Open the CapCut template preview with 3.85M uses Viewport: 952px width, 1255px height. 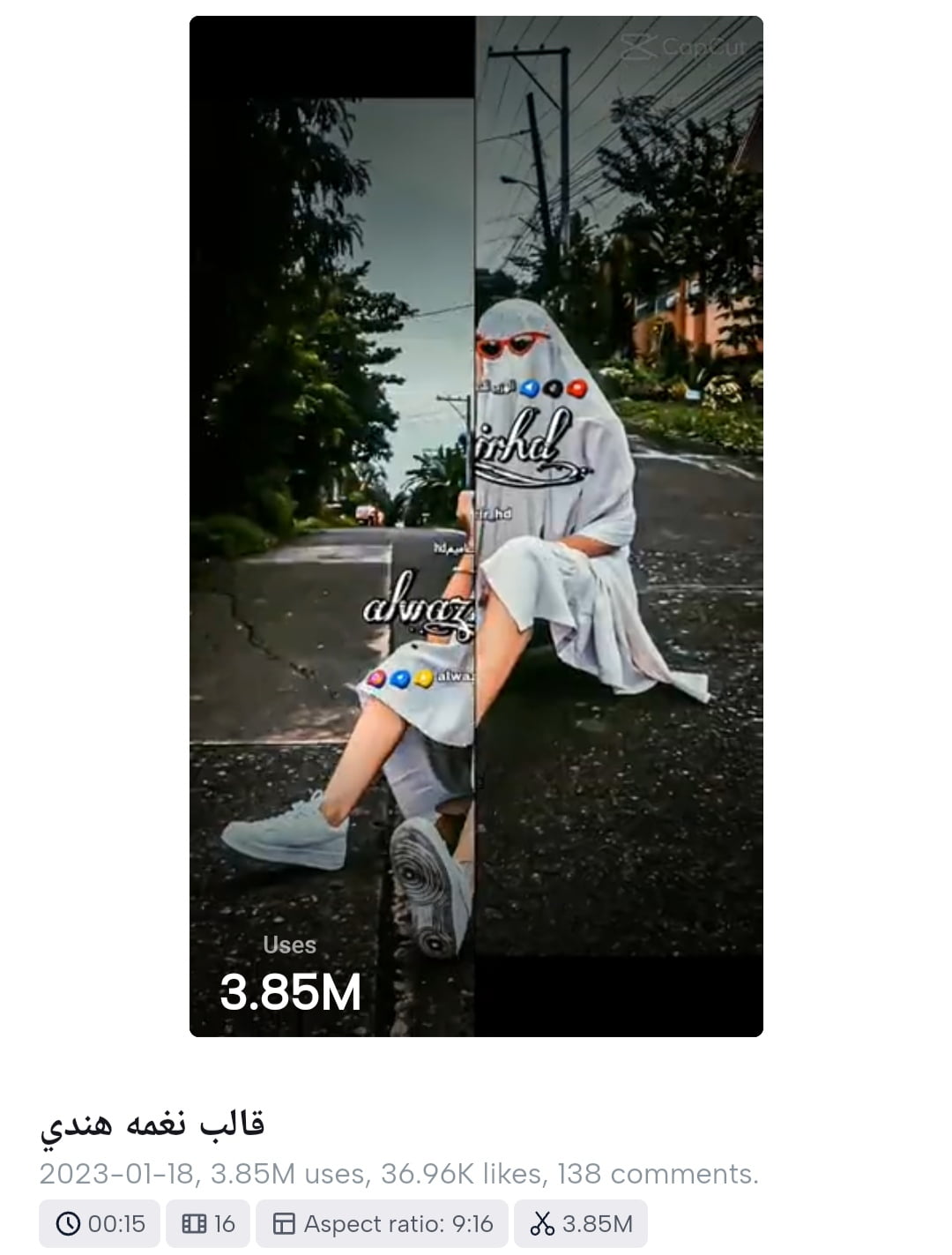(476, 526)
